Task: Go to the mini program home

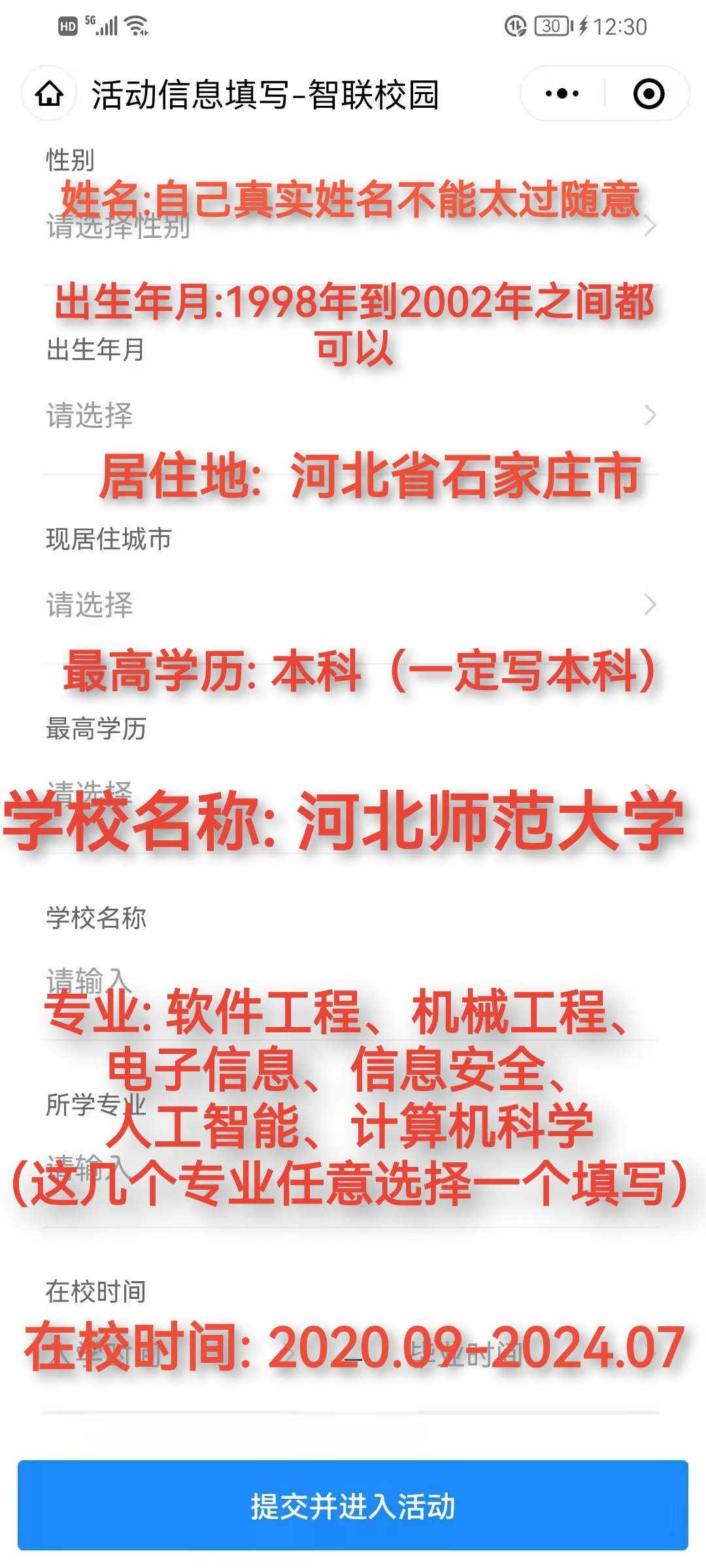Action: click(50, 94)
